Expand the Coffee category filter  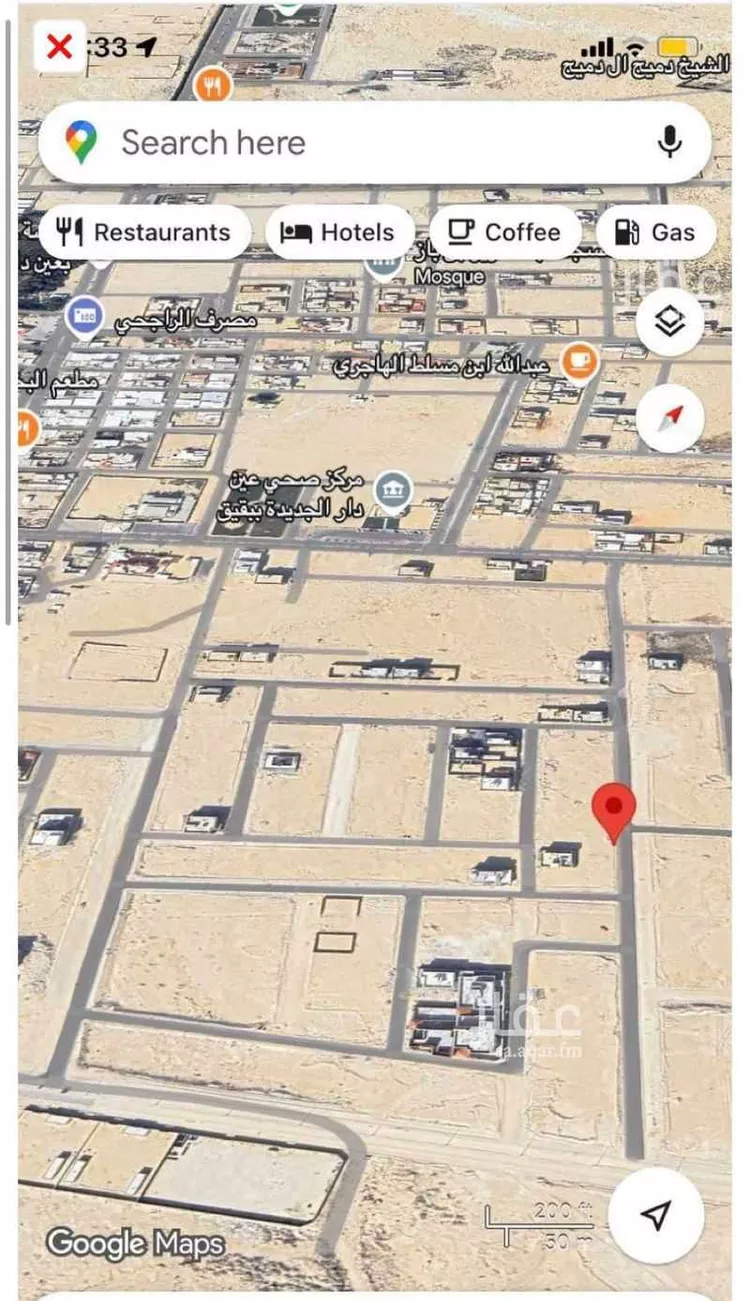[504, 232]
